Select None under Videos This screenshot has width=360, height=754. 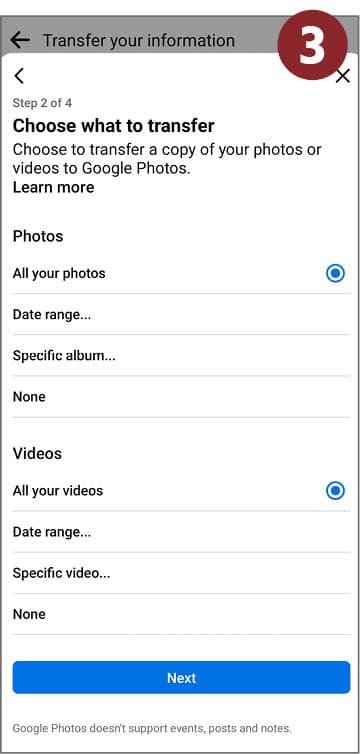tap(181, 615)
